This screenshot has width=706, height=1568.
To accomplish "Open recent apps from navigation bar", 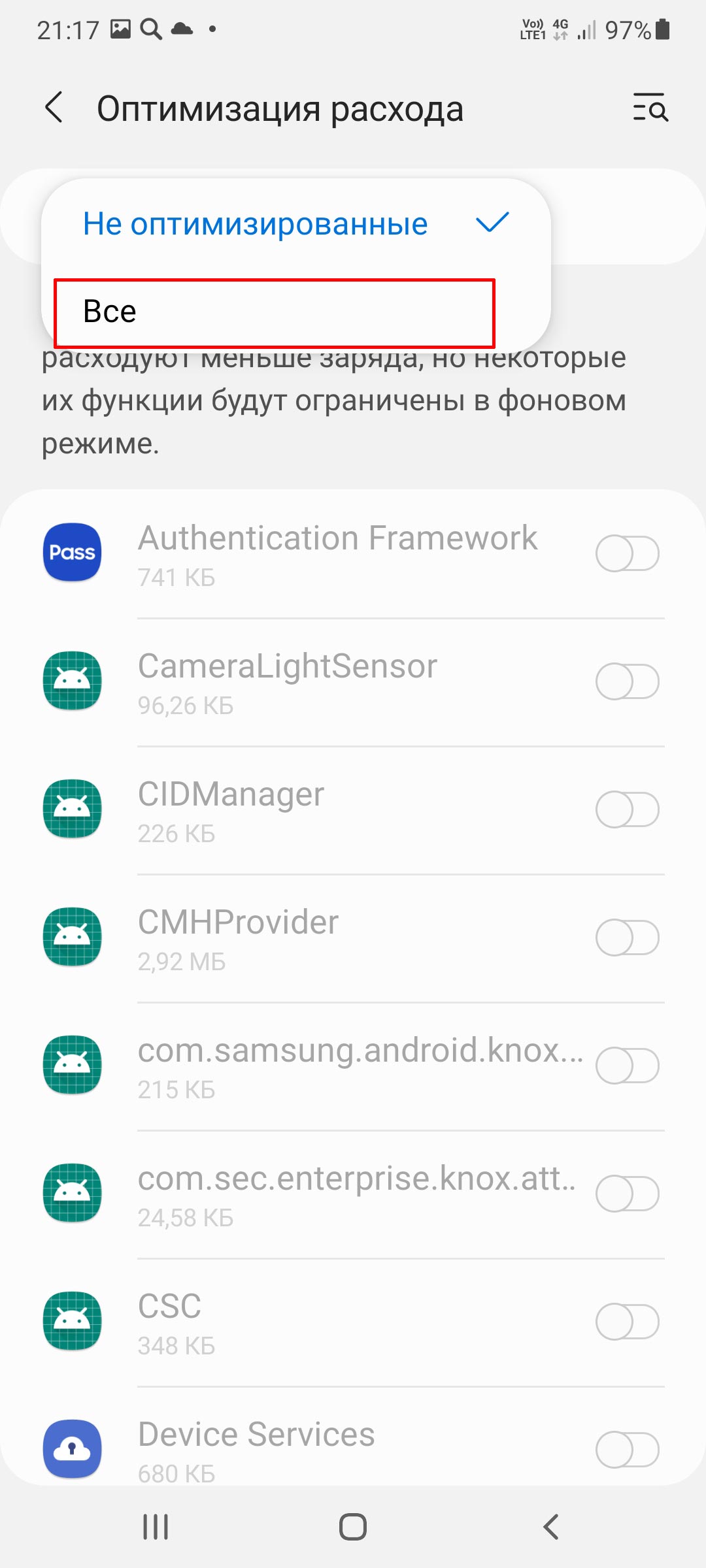I will coord(156,1527).
